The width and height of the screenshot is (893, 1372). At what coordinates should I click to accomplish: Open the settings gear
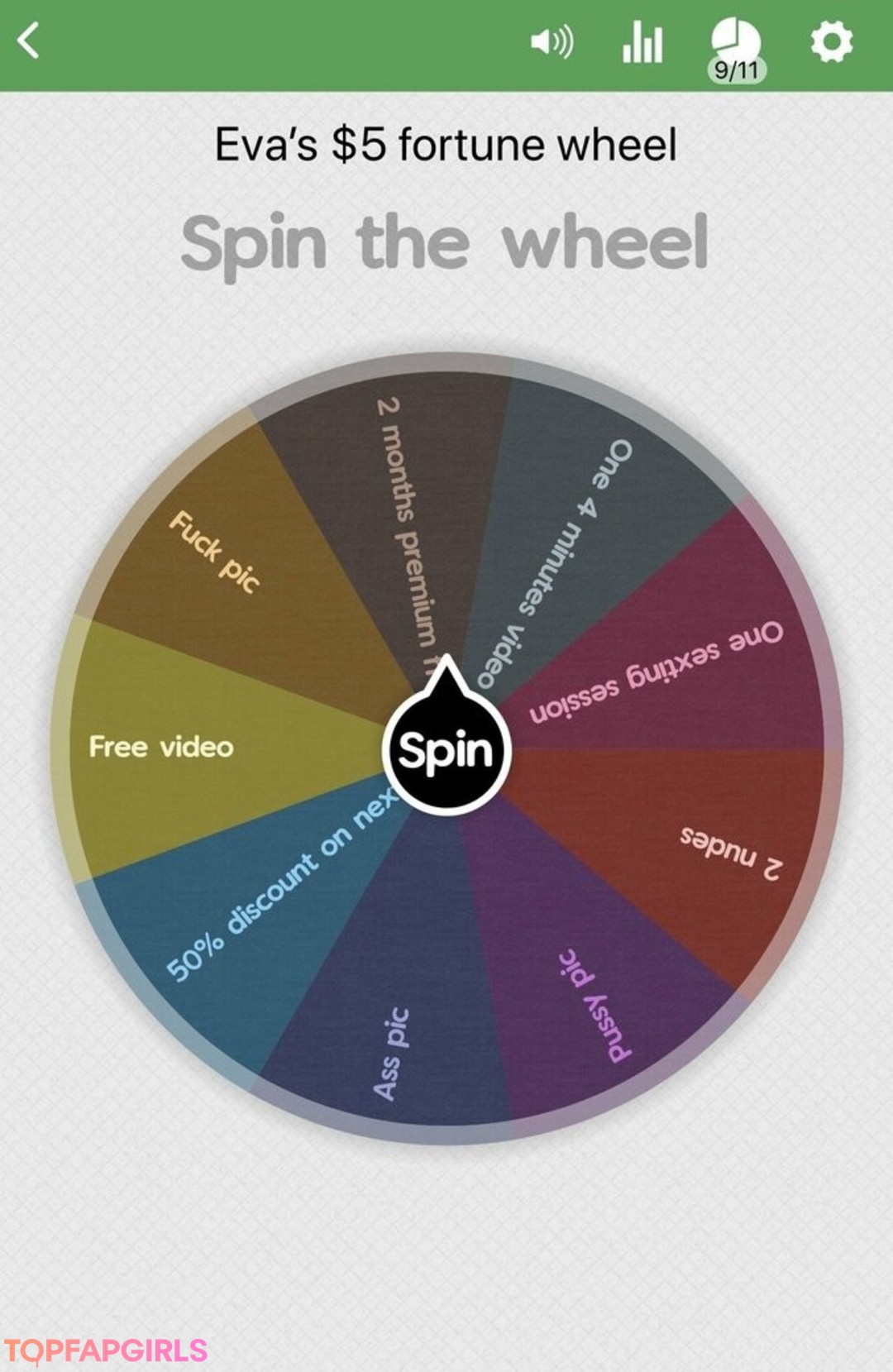[831, 42]
